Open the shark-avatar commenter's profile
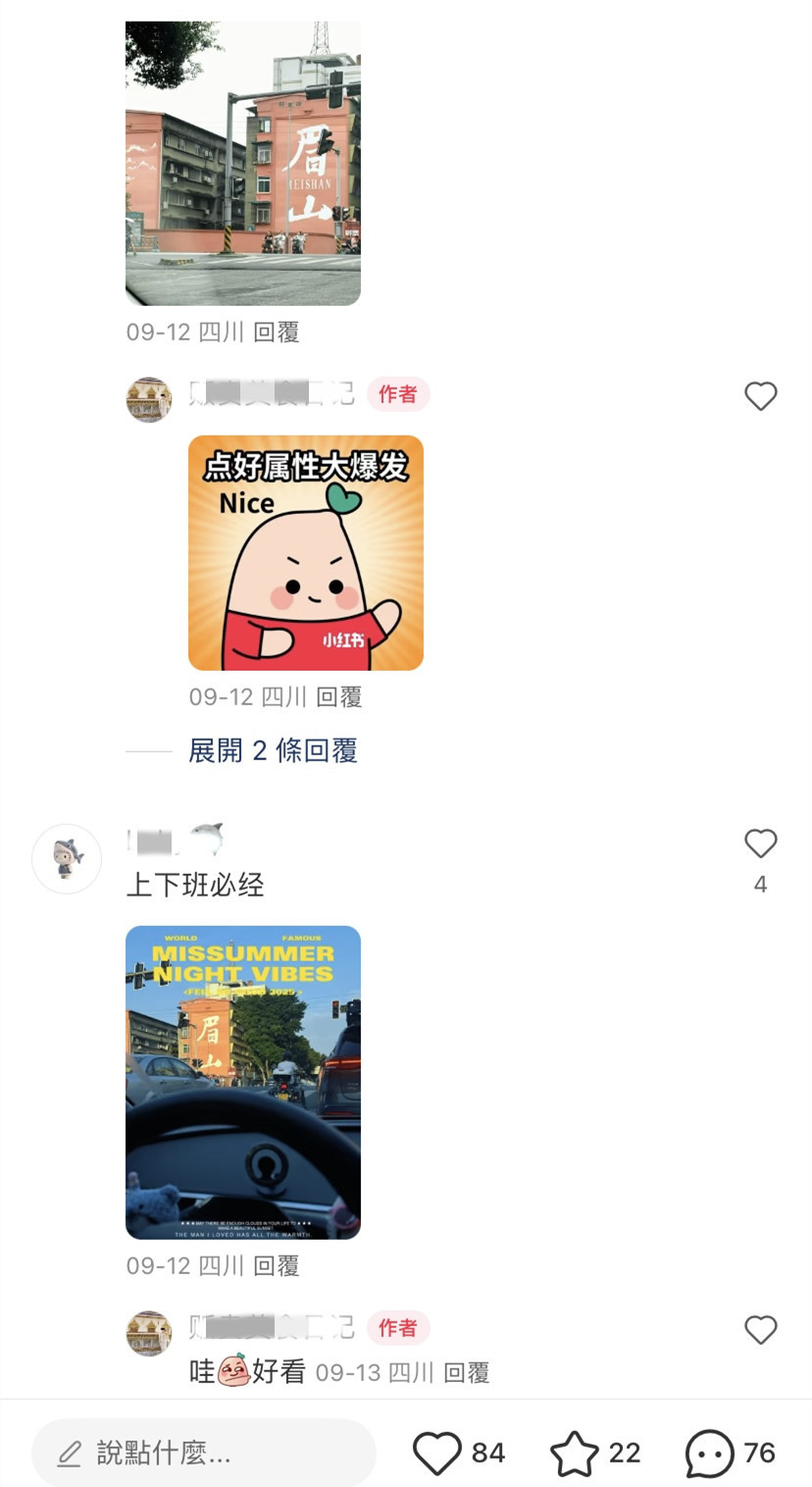 67,858
